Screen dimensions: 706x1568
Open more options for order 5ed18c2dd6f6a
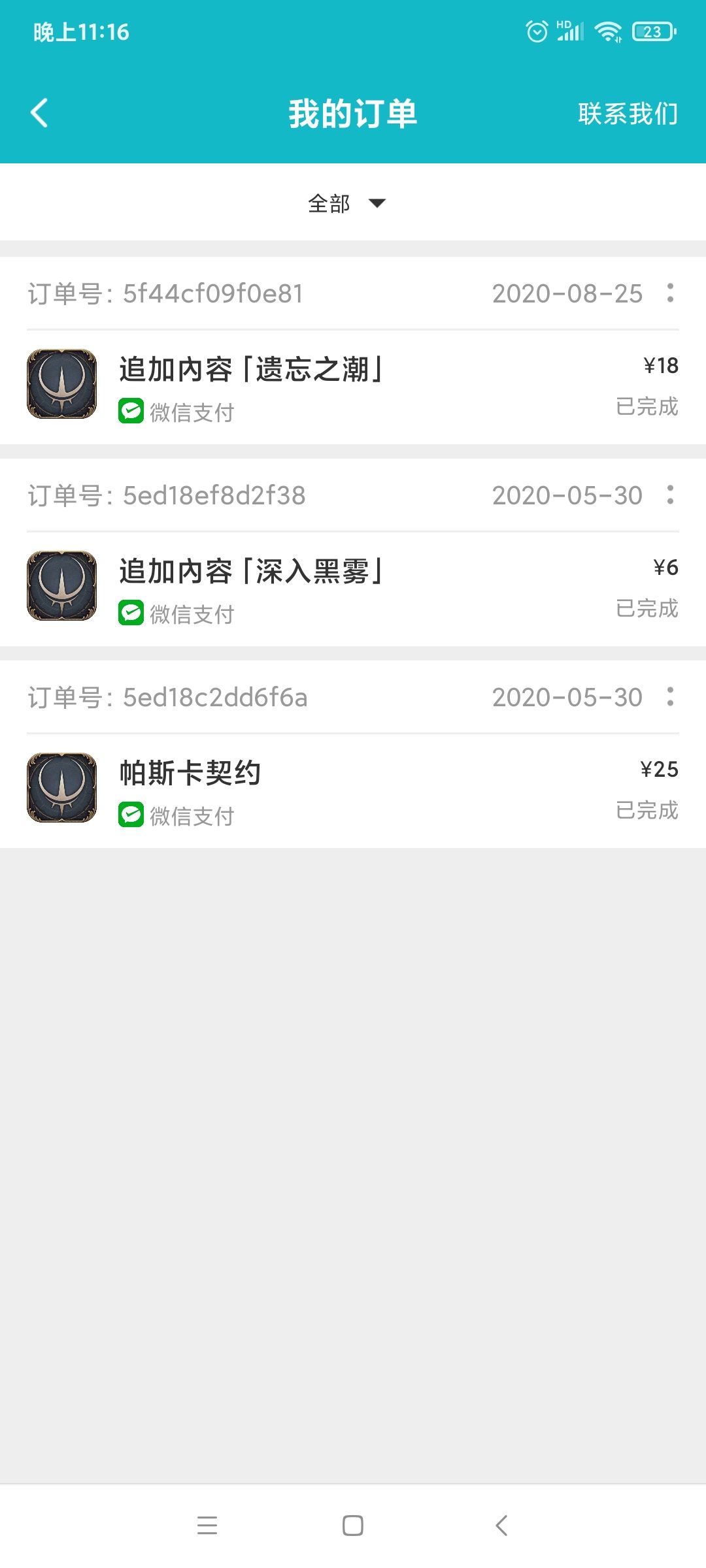click(670, 697)
